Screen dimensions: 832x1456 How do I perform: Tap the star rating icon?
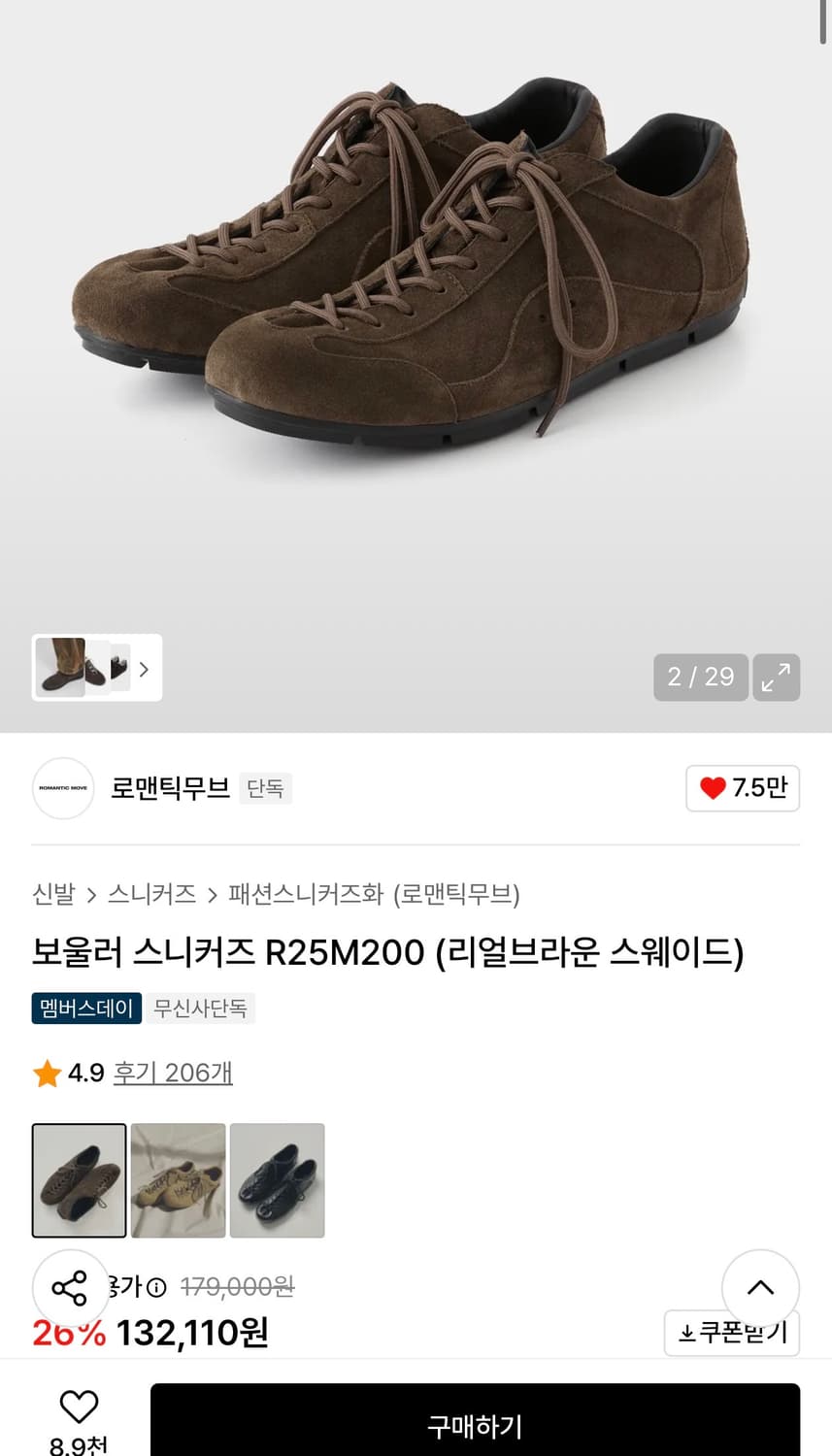[x=47, y=1073]
